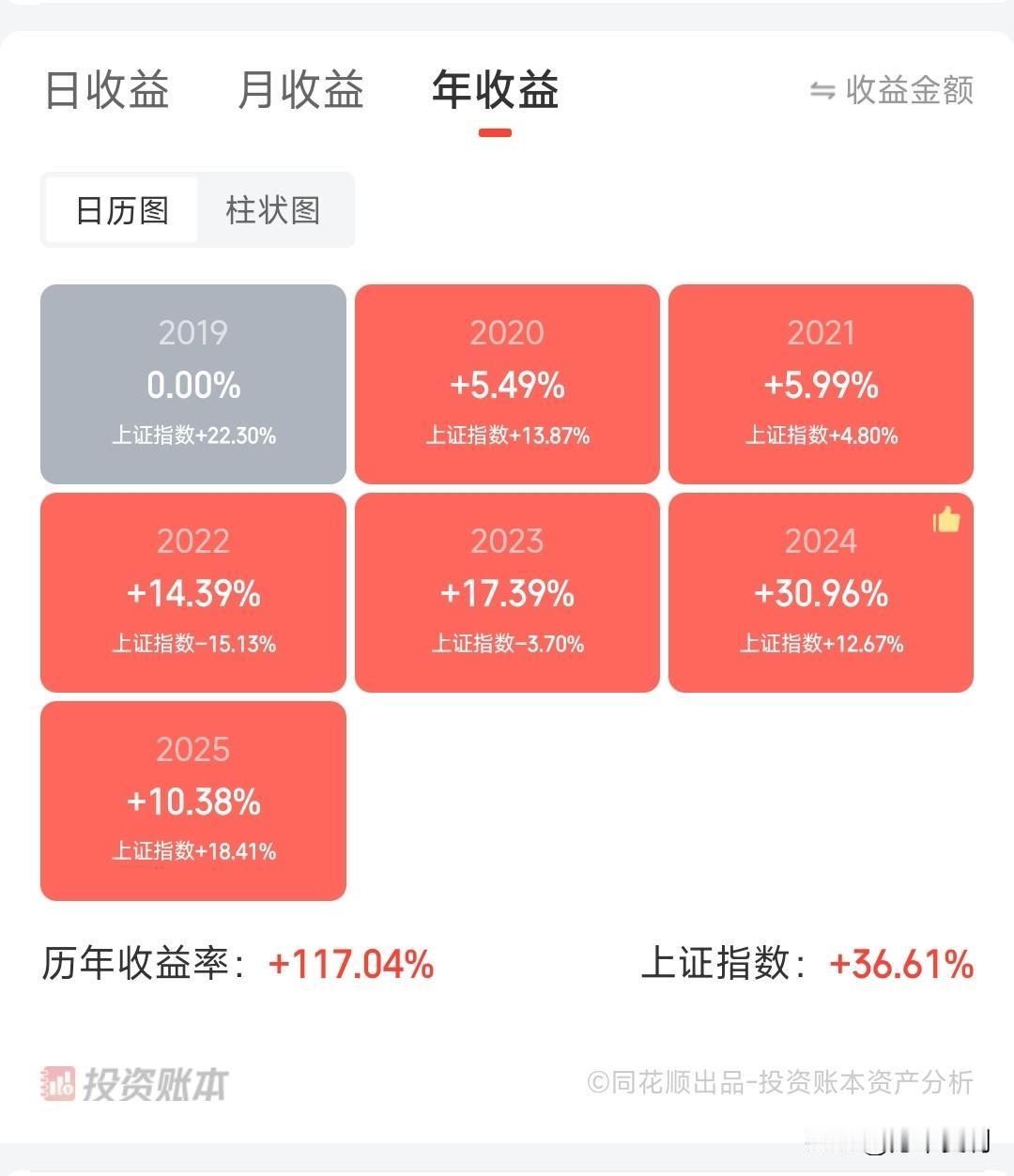The height and width of the screenshot is (1176, 1014).
Task: Select the 年收益 tab
Action: click(495, 90)
